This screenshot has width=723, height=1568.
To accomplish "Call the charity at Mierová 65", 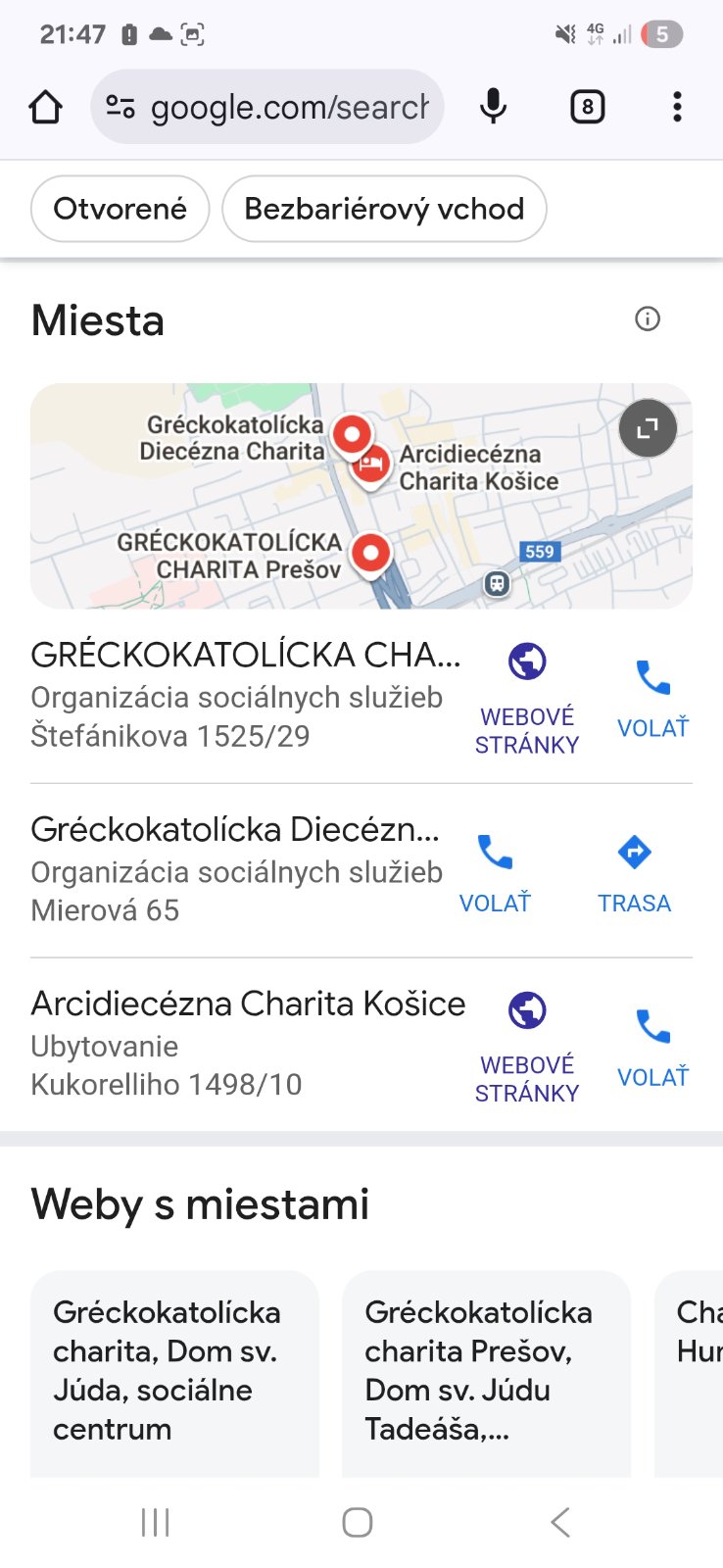I will [495, 871].
